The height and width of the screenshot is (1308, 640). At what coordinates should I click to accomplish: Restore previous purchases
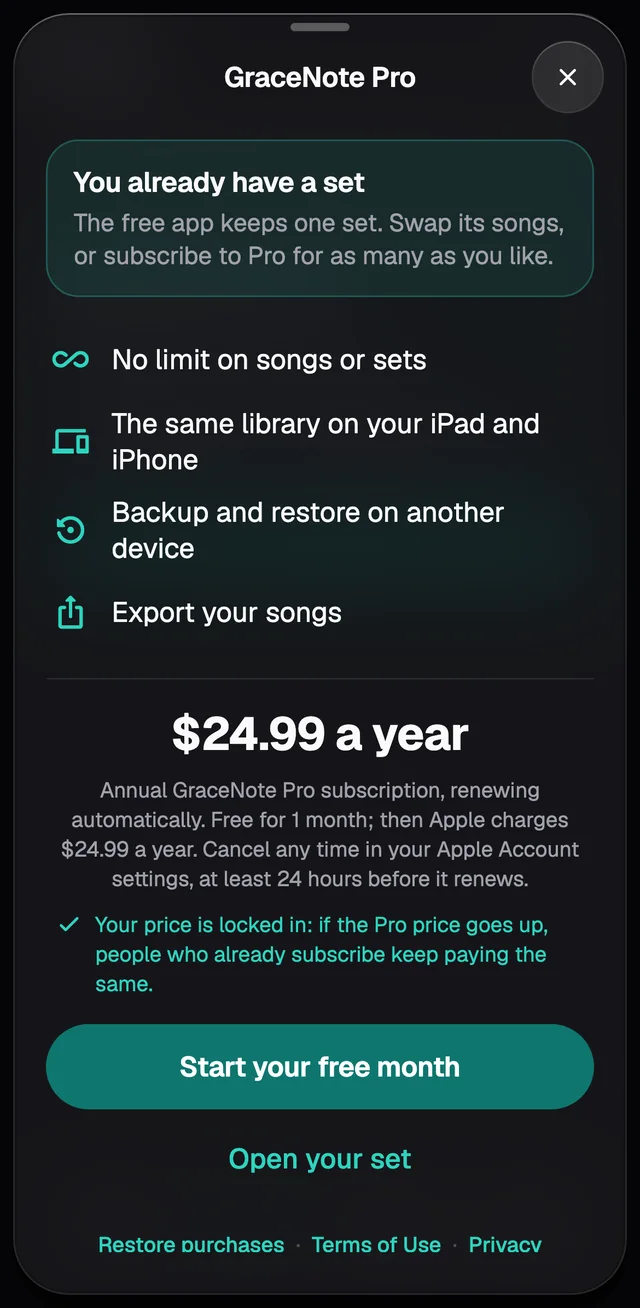191,1244
